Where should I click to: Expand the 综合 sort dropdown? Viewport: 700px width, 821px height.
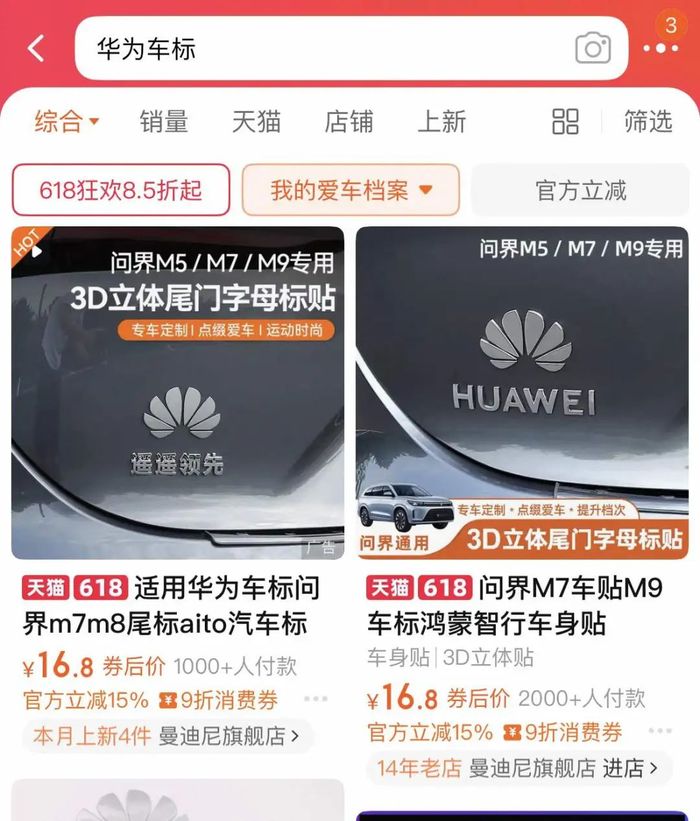66,122
